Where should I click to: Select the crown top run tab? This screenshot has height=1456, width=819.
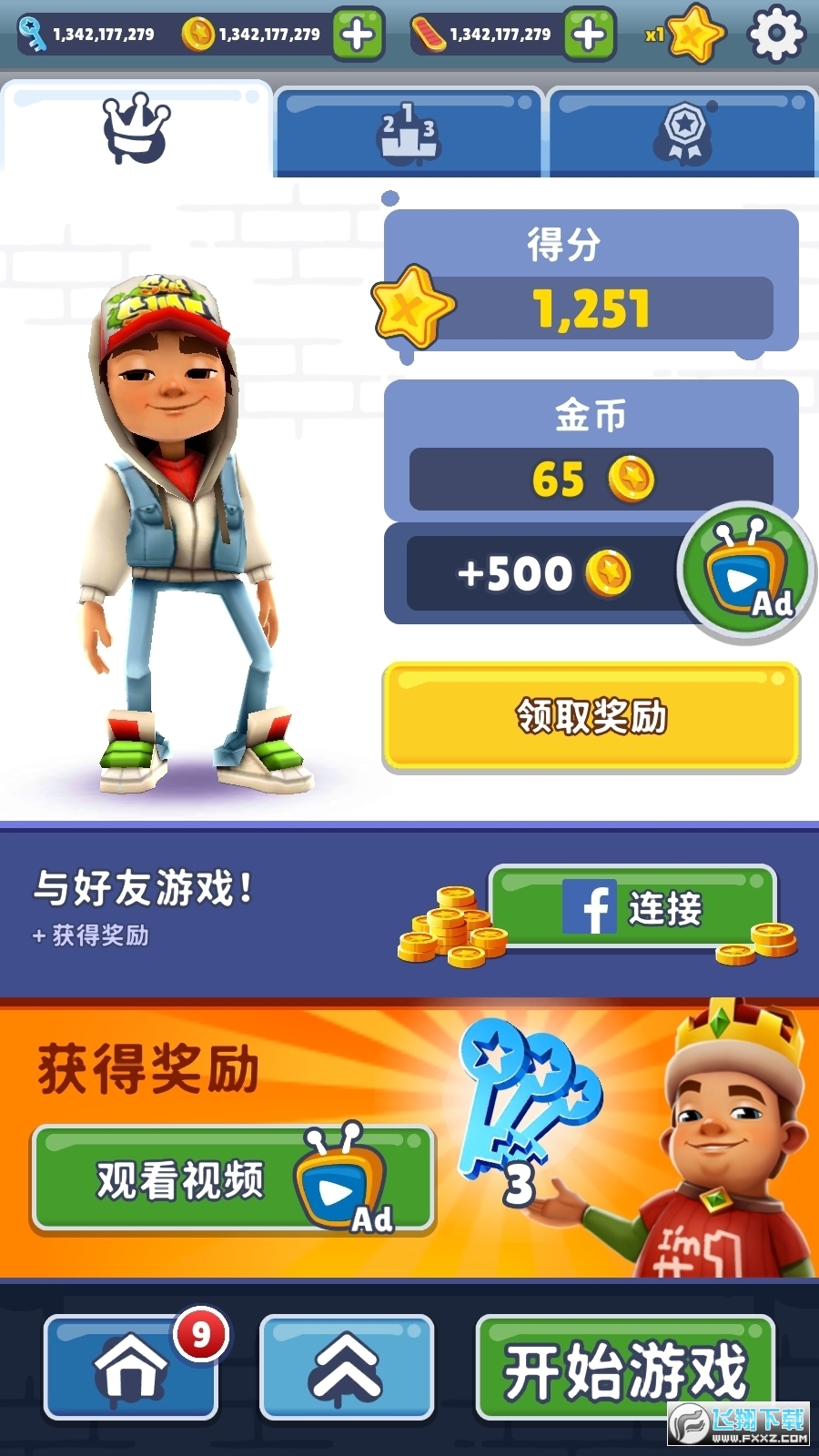tap(136, 129)
